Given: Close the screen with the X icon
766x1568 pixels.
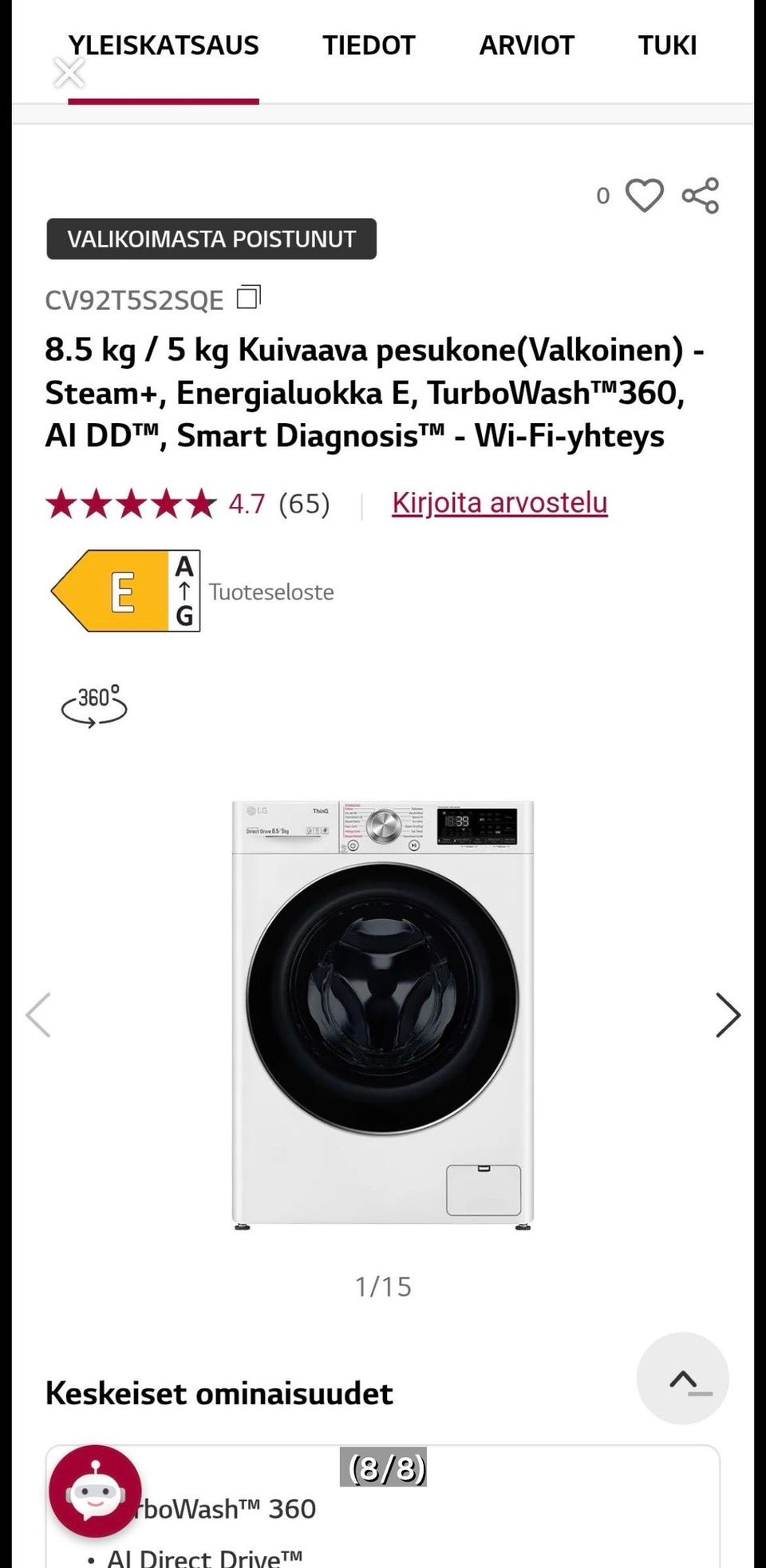Looking at the screenshot, I should click(x=69, y=73).
